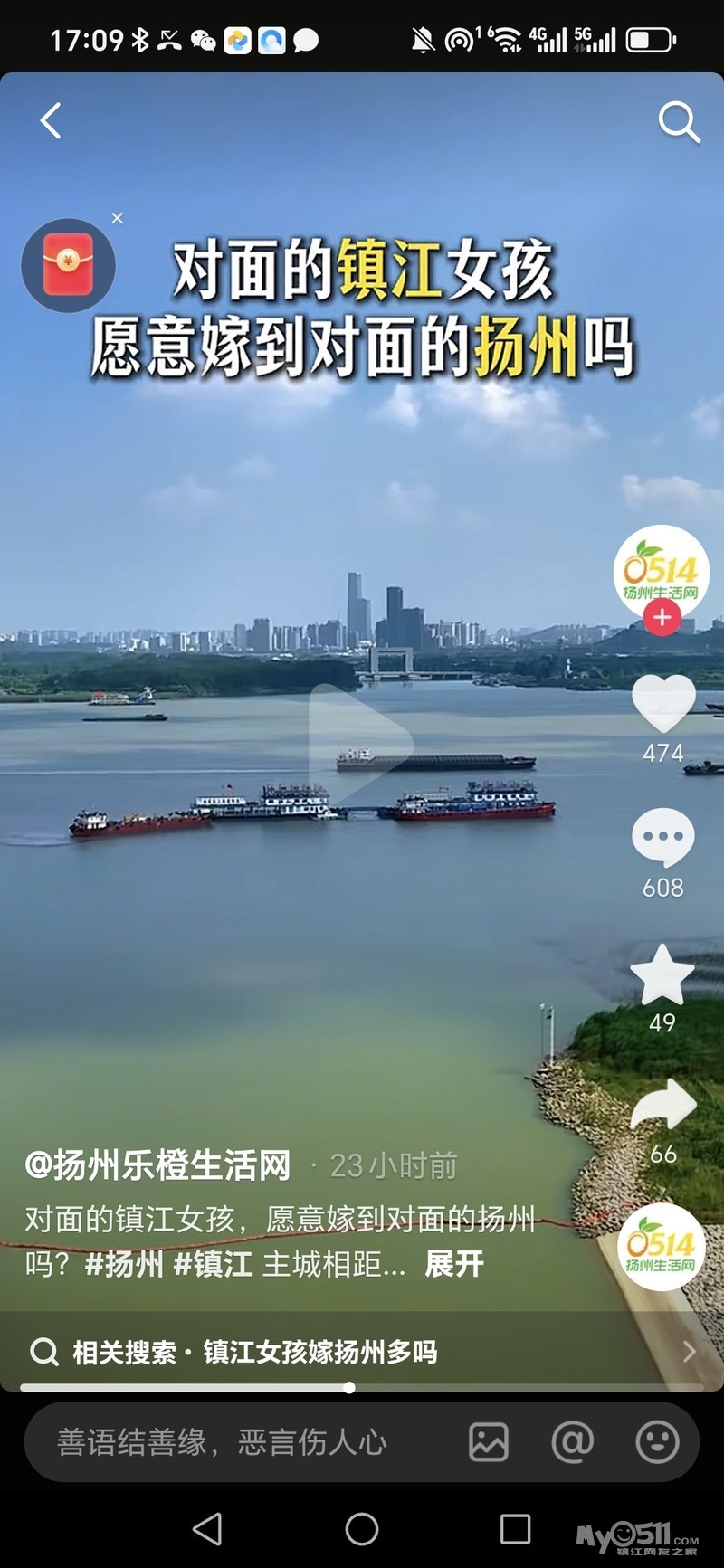Viewport: 724px width, 1568px height.
Task: Share this video
Action: point(662,1105)
